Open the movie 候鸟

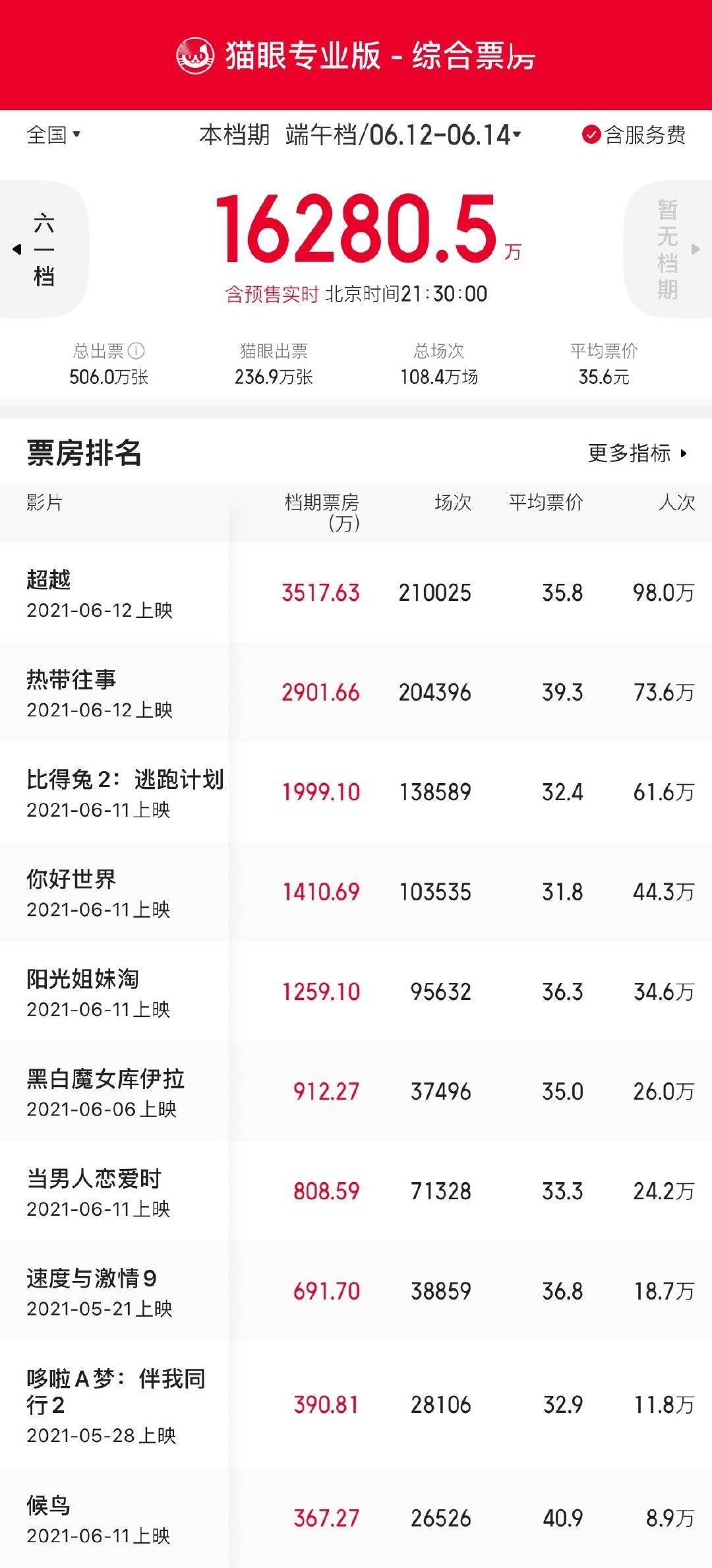pyautogui.click(x=356, y=1519)
